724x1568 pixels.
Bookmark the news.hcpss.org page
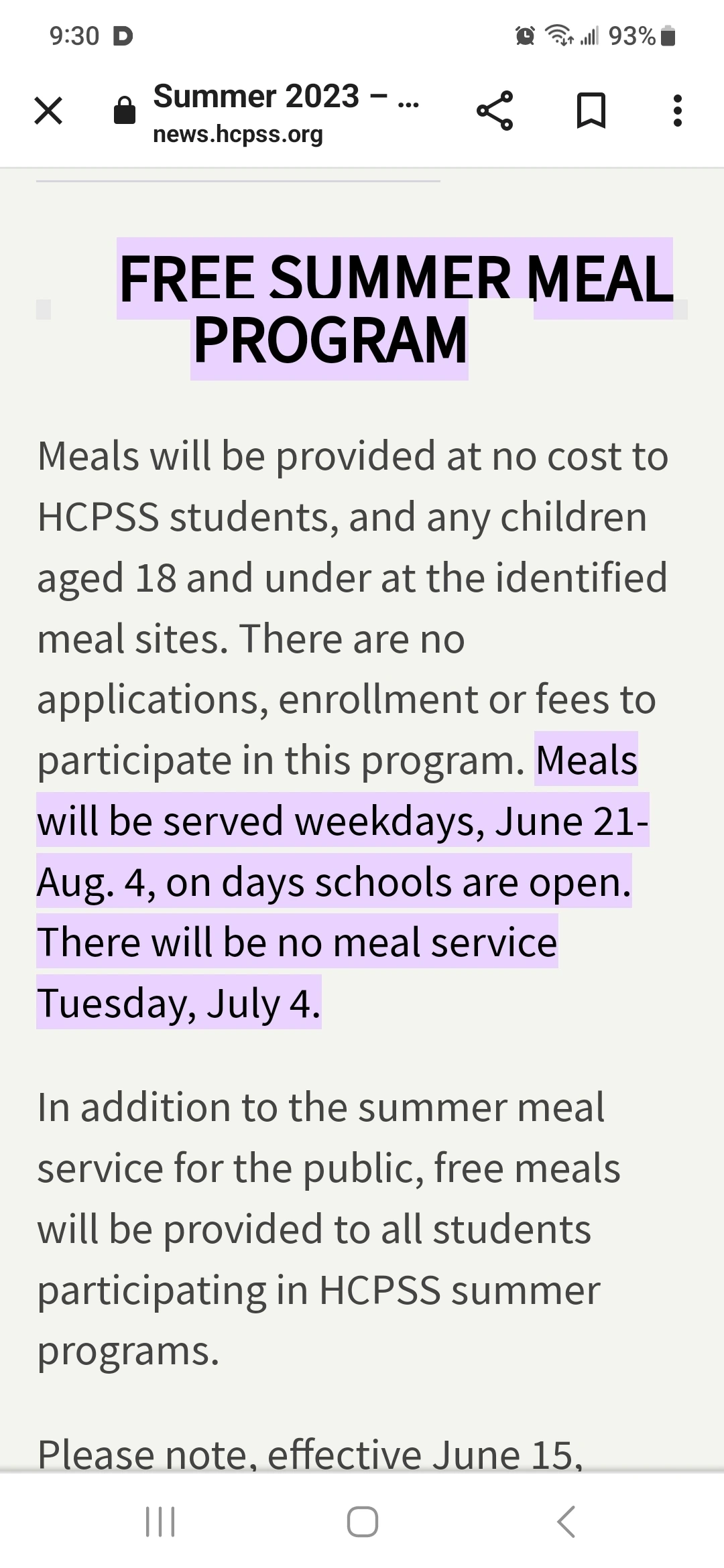tap(591, 111)
